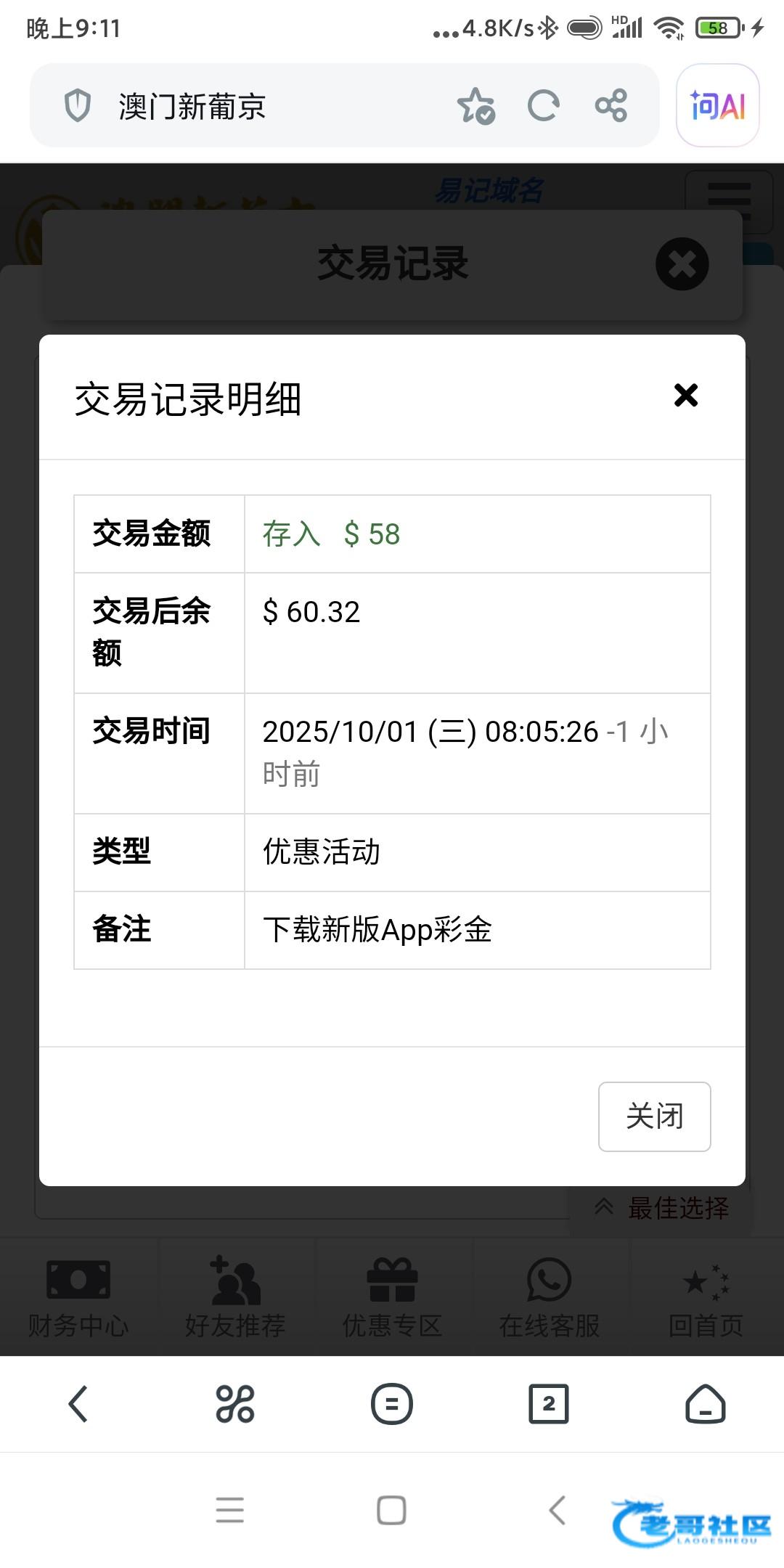Open the browser menu
The height and width of the screenshot is (1568, 784).
[392, 1404]
